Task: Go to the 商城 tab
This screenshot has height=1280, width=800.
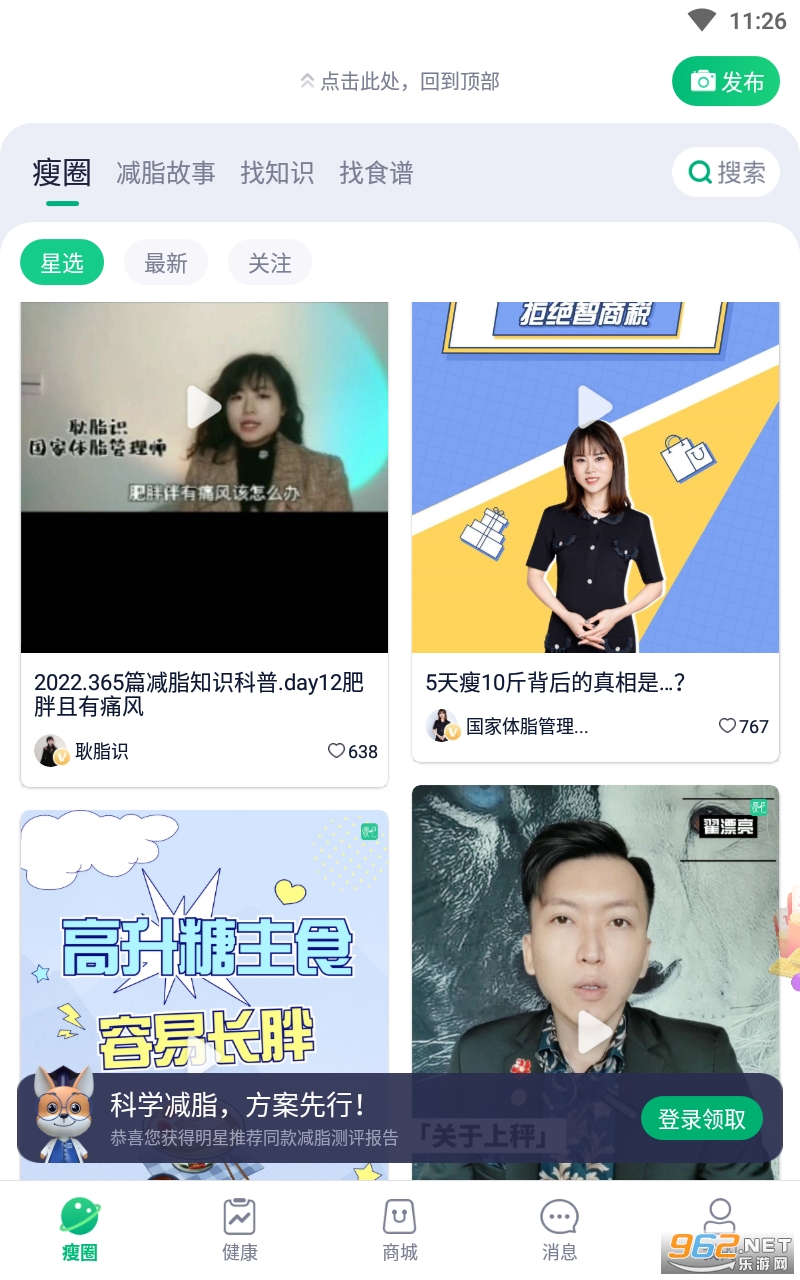Action: coord(400,1230)
